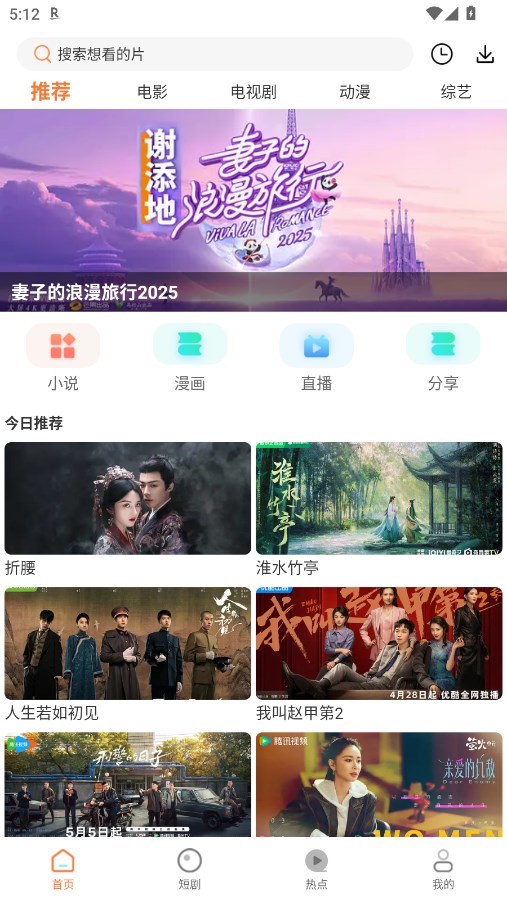The height and width of the screenshot is (901, 507).
Task: Open the 小说 shortcut
Action: (63, 357)
